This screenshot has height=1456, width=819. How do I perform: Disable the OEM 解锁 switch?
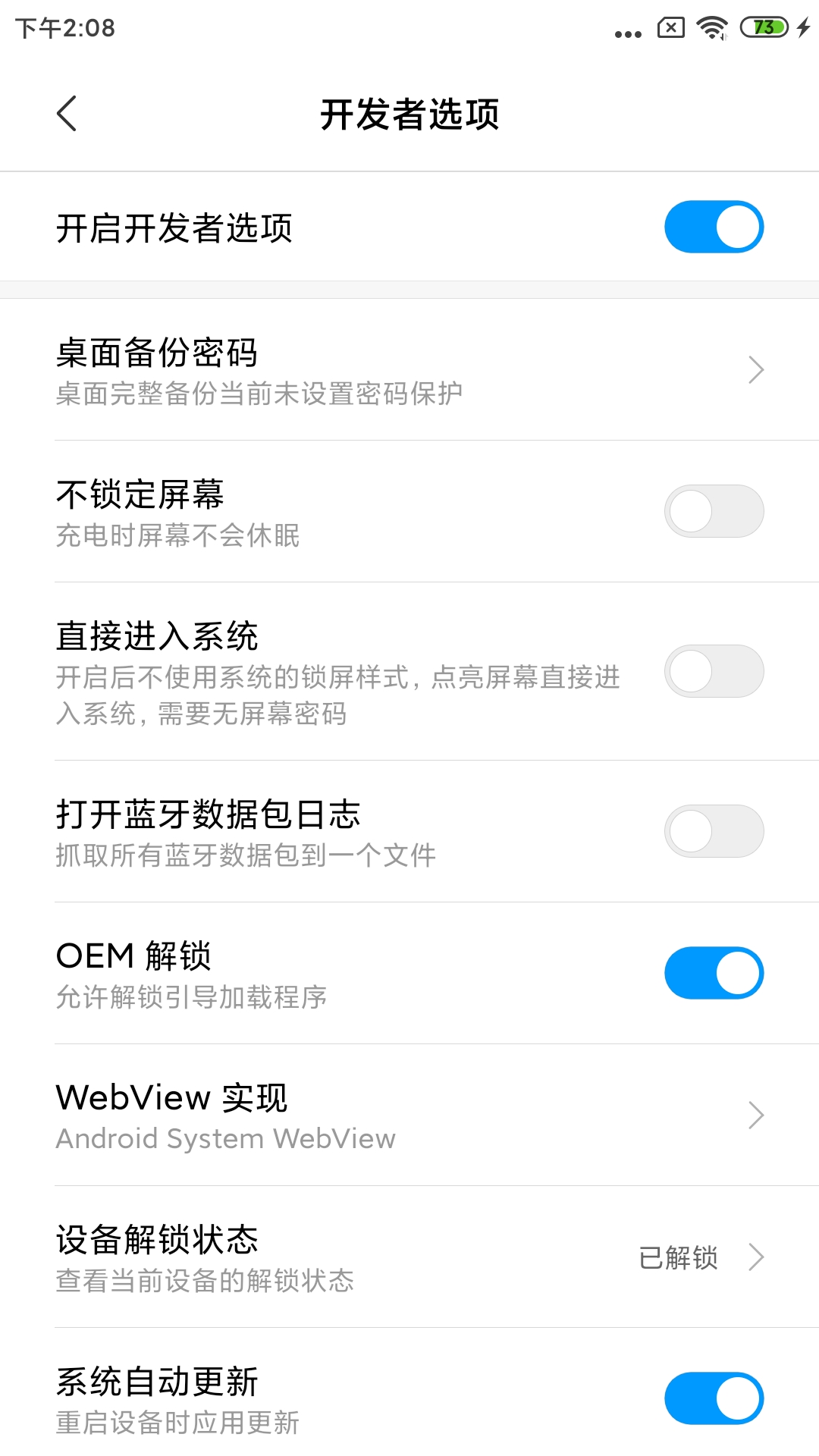[x=714, y=973]
